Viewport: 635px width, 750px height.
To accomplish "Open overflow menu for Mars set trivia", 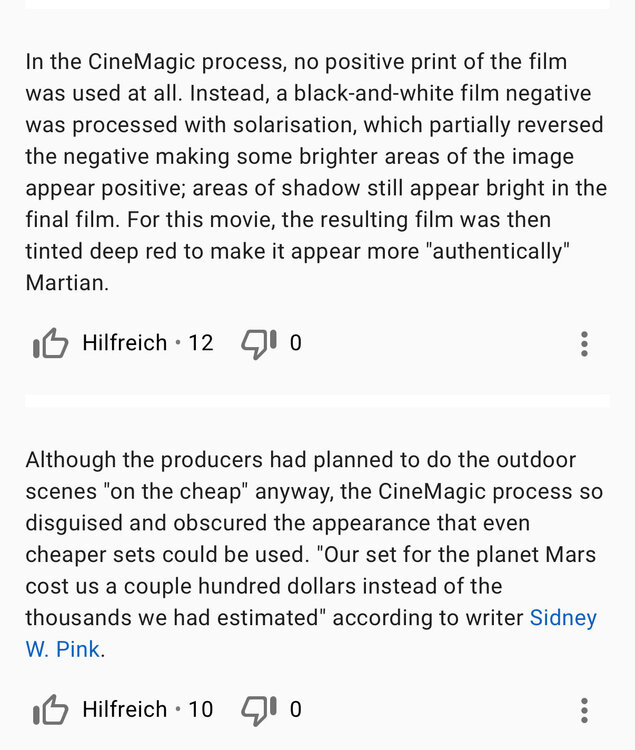I will (584, 710).
